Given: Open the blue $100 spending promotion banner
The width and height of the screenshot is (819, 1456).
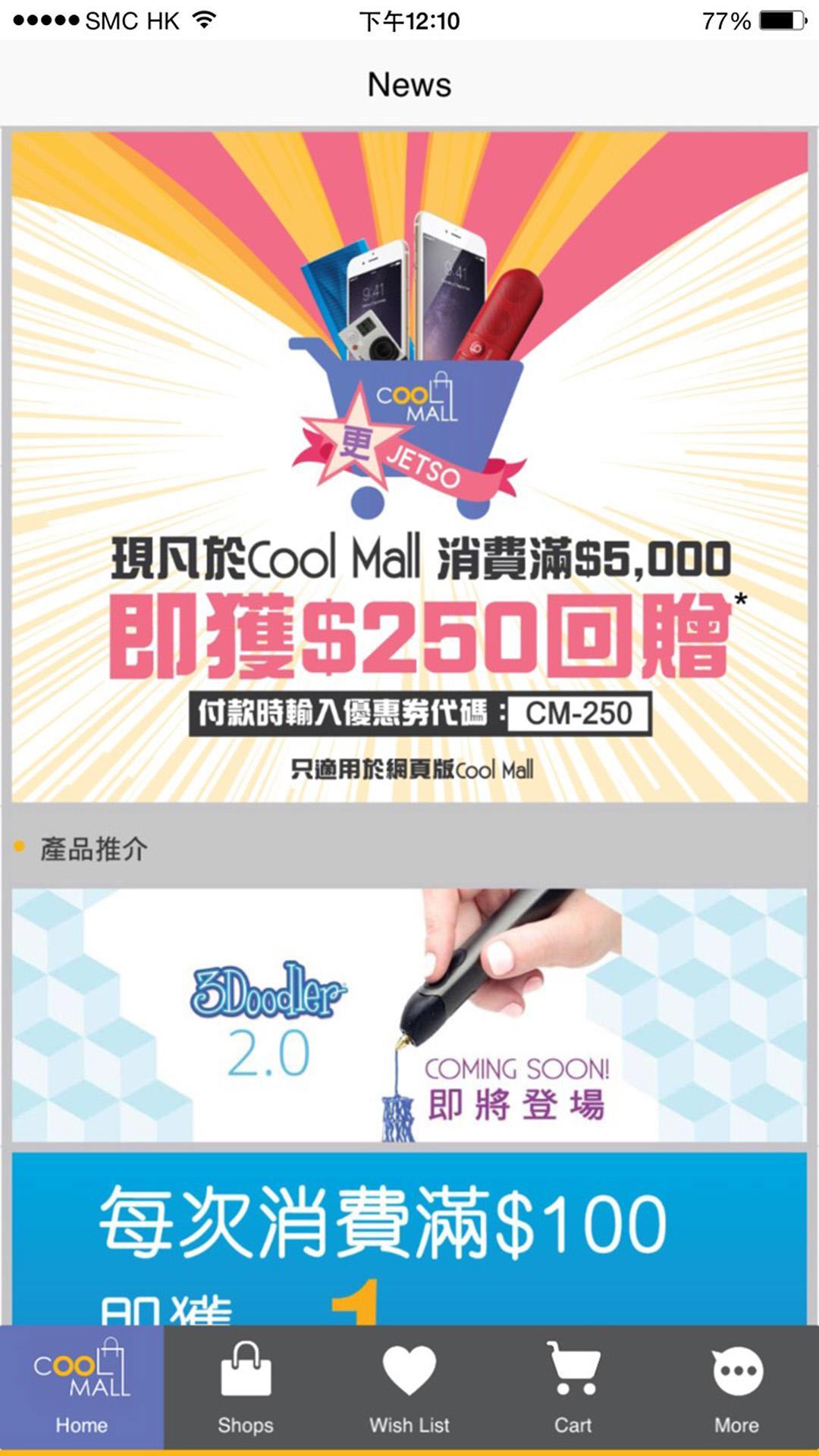Looking at the screenshot, I should click(x=409, y=1238).
